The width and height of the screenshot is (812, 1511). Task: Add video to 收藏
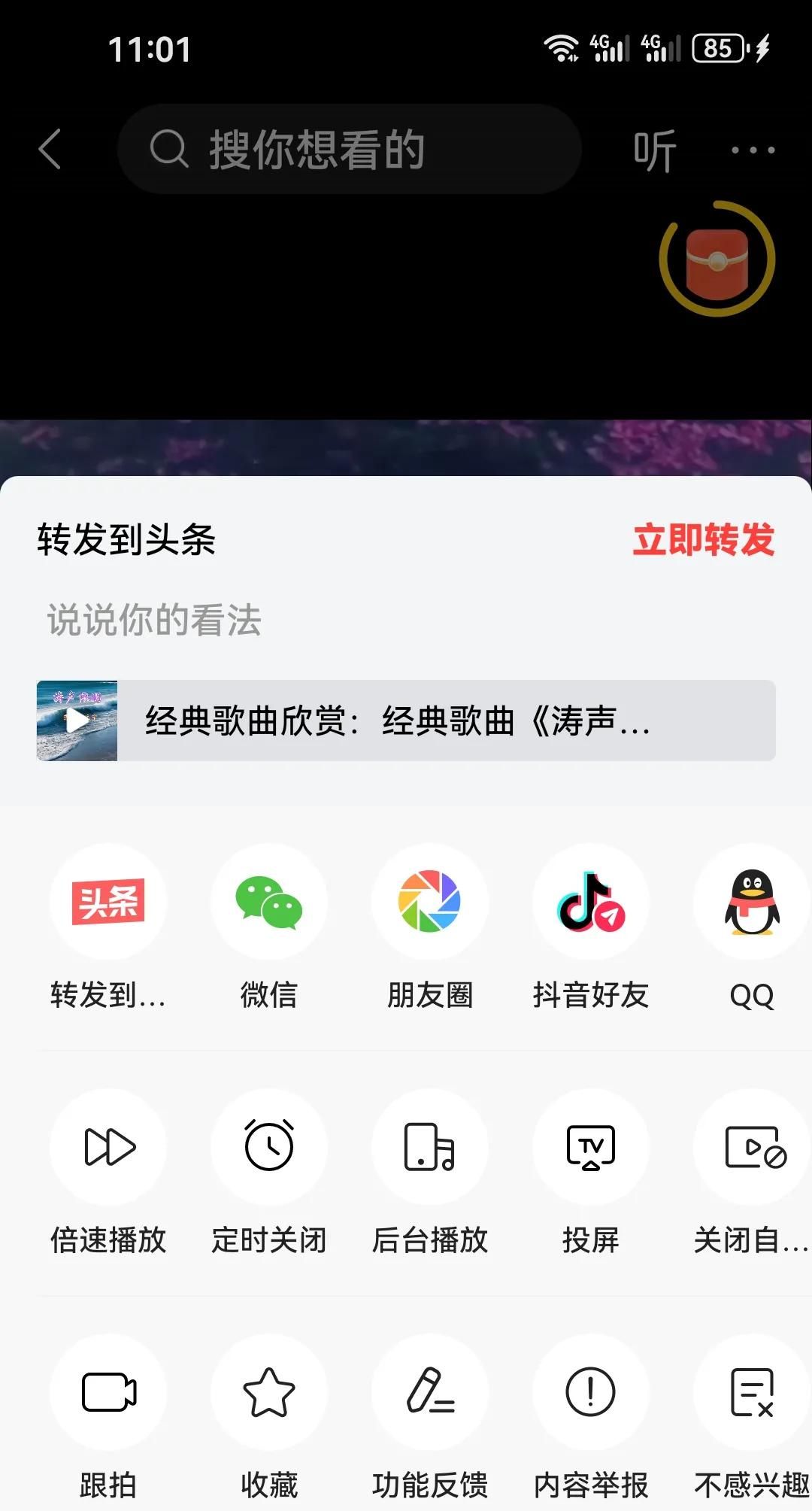[269, 1392]
